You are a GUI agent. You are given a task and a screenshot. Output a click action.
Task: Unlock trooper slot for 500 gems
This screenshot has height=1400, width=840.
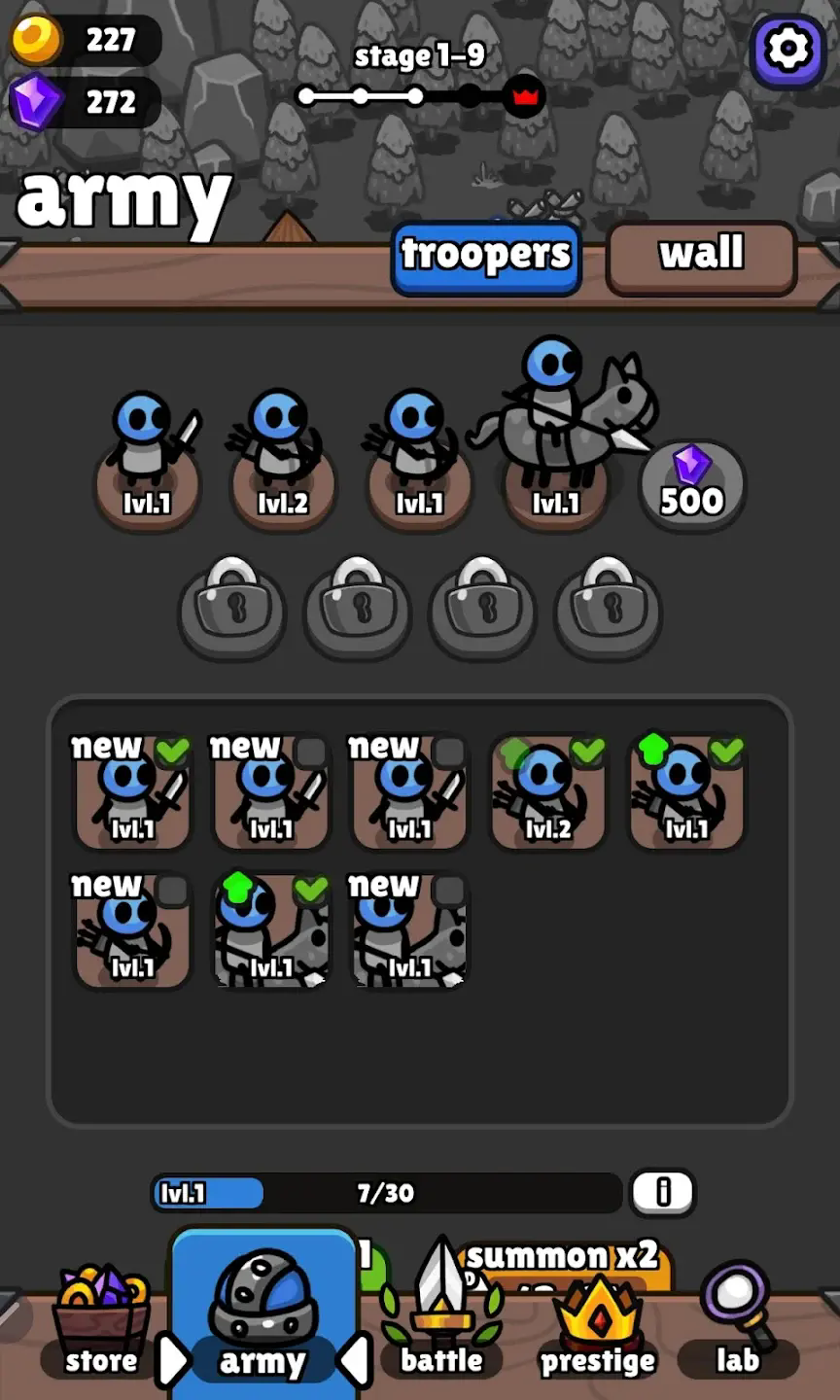(691, 484)
